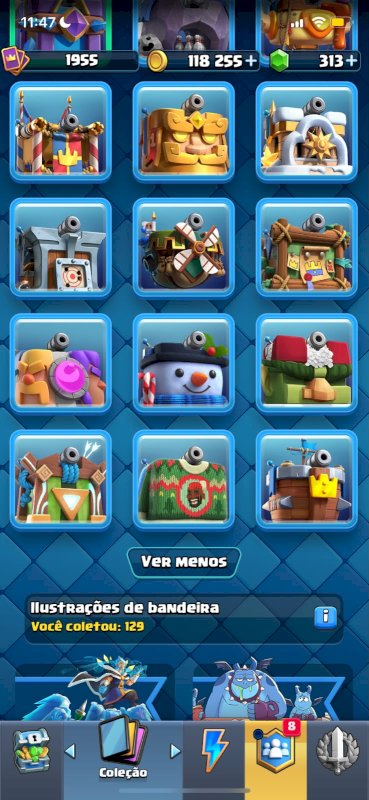This screenshot has height=800, width=369.
Task: Open the info button for Ilustrações de bandeira
Action: [326, 617]
